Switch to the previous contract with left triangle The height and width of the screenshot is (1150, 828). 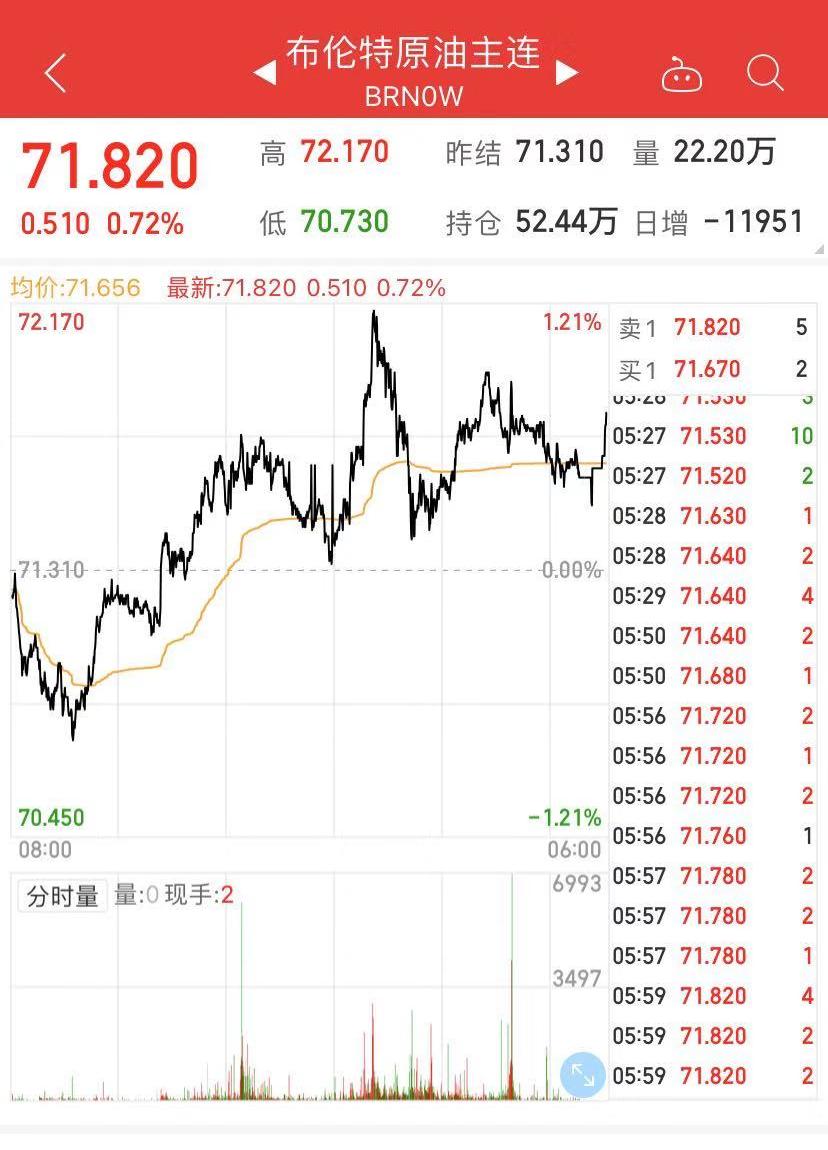click(264, 73)
